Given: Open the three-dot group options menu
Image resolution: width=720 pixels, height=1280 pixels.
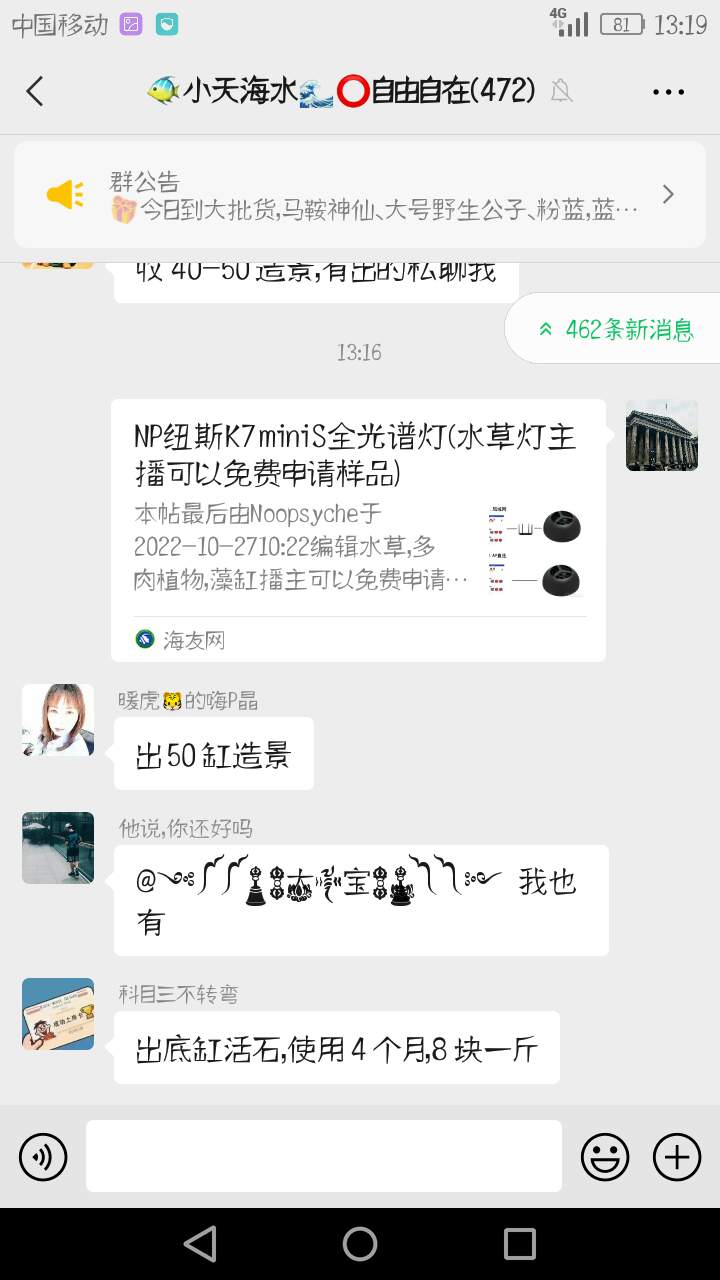Looking at the screenshot, I should pos(668,92).
